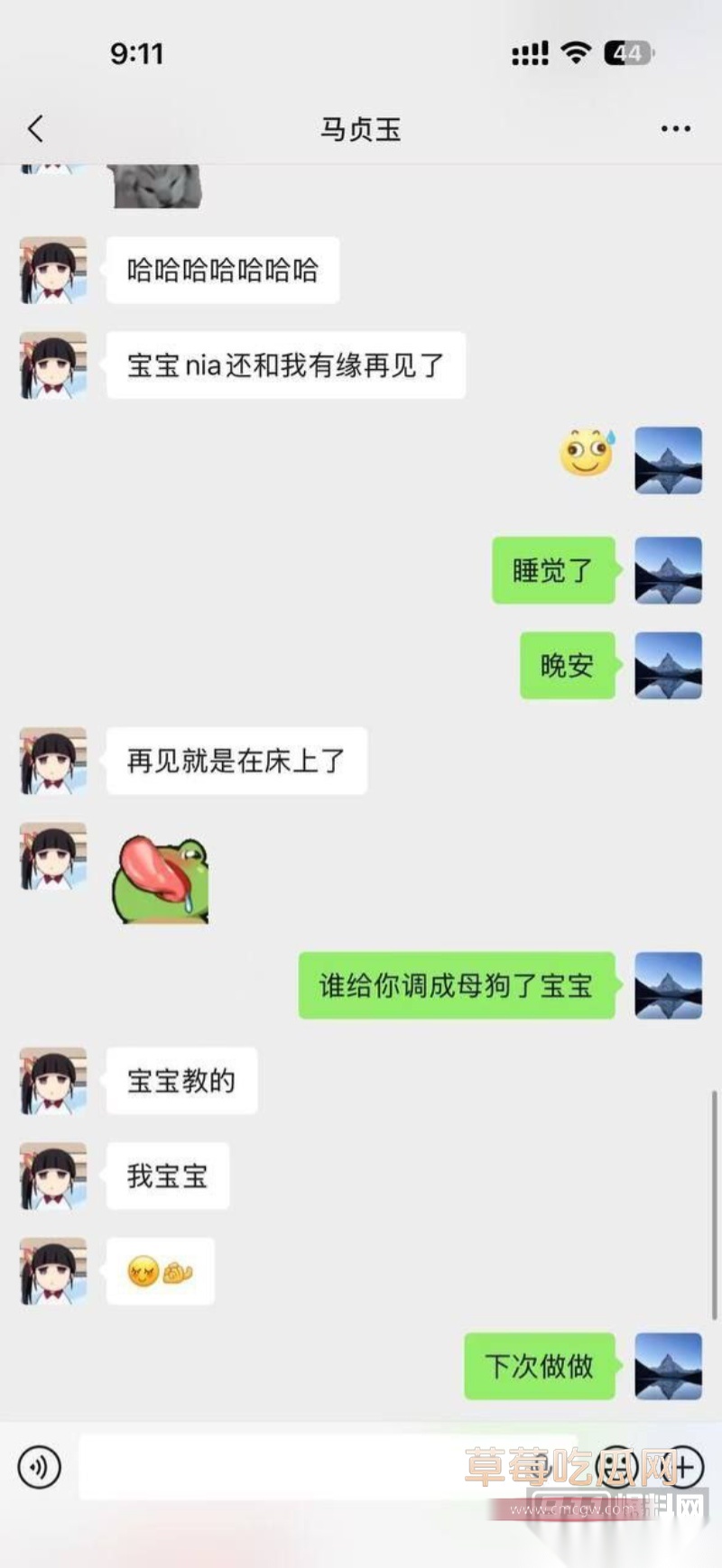Open 马贞玉's avatar picture
The height and width of the screenshot is (1568, 722).
51,271
